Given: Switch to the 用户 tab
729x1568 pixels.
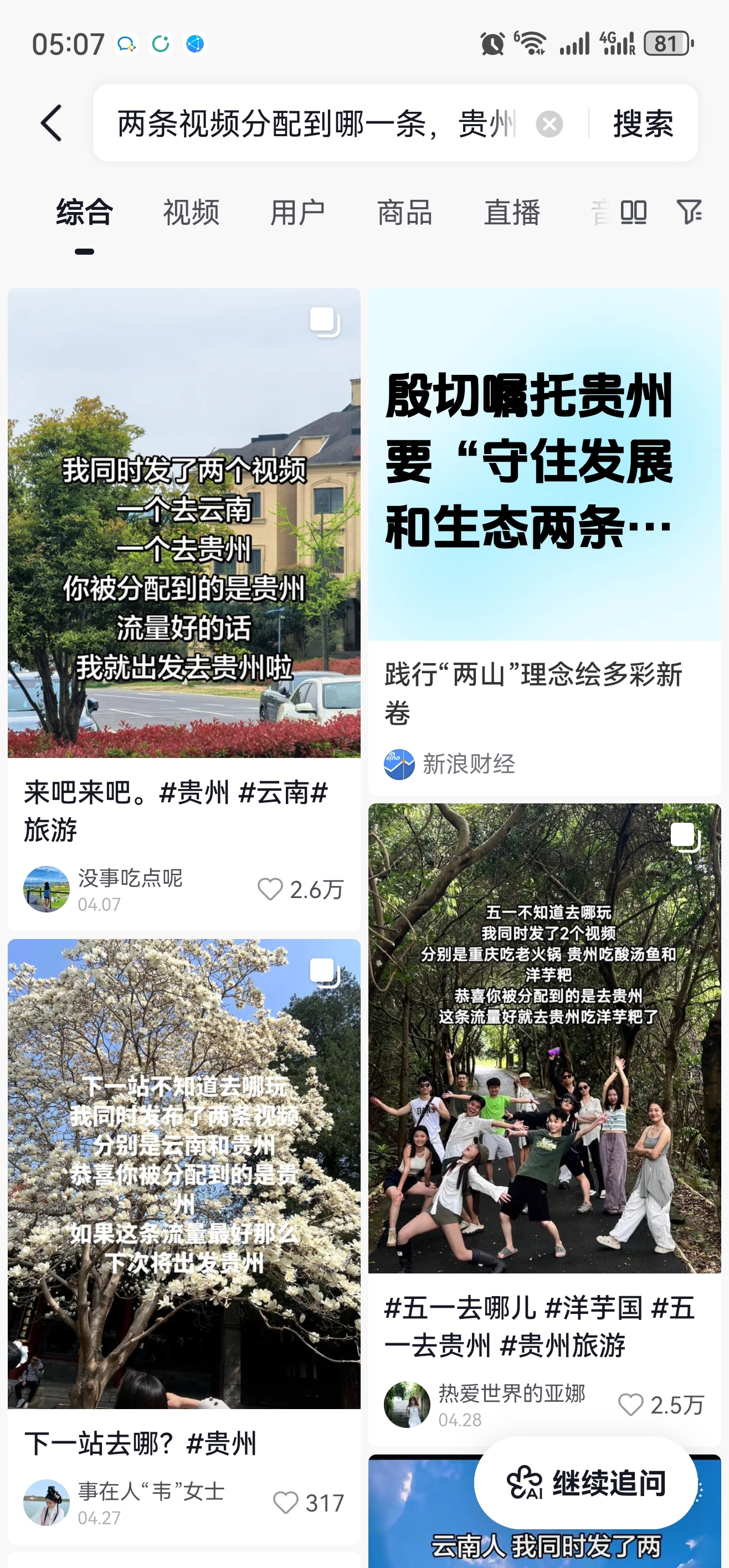Looking at the screenshot, I should pos(298,213).
